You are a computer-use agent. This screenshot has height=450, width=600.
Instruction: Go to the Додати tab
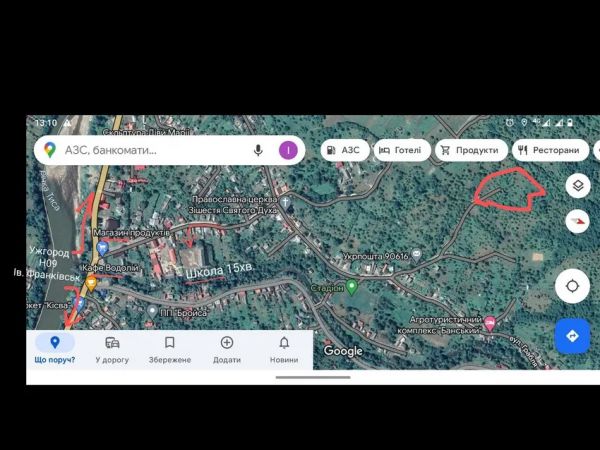click(226, 349)
